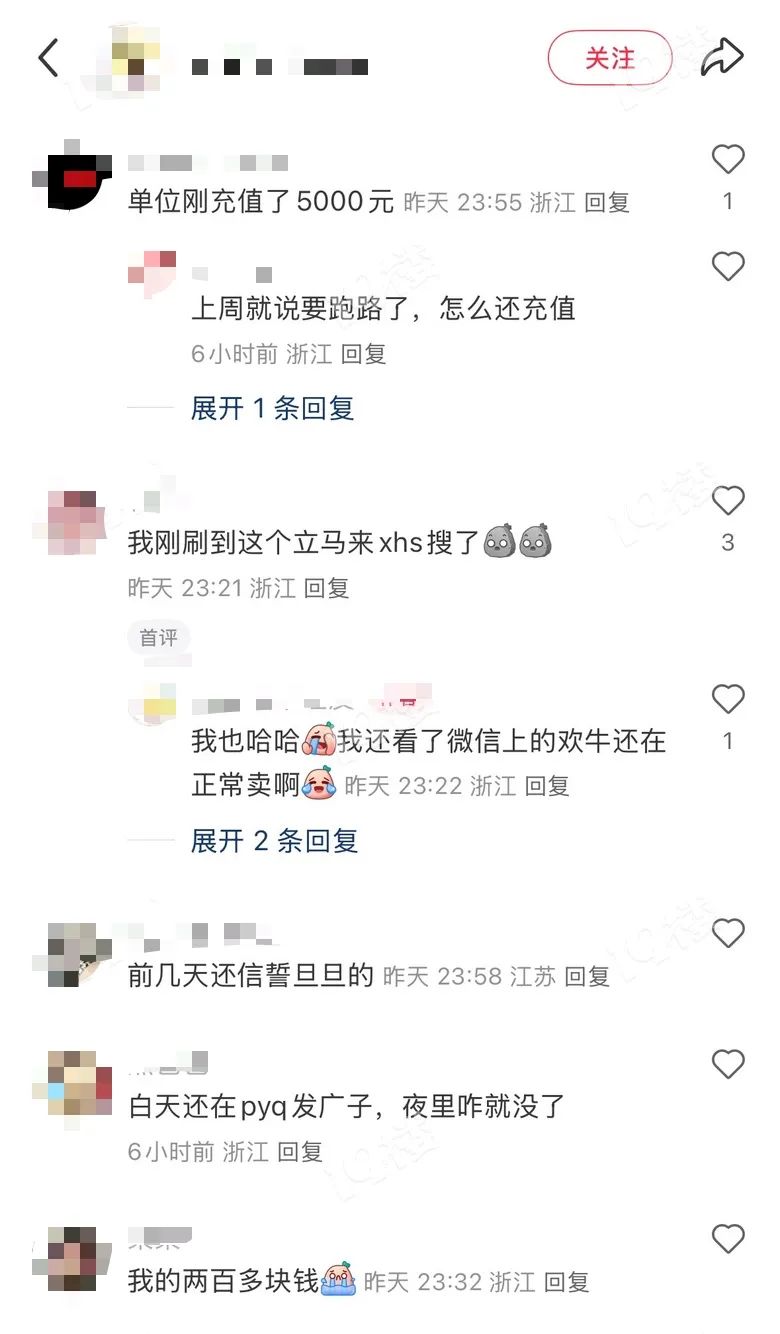Reply to the comment 我的两百多块钱

click(566, 1282)
